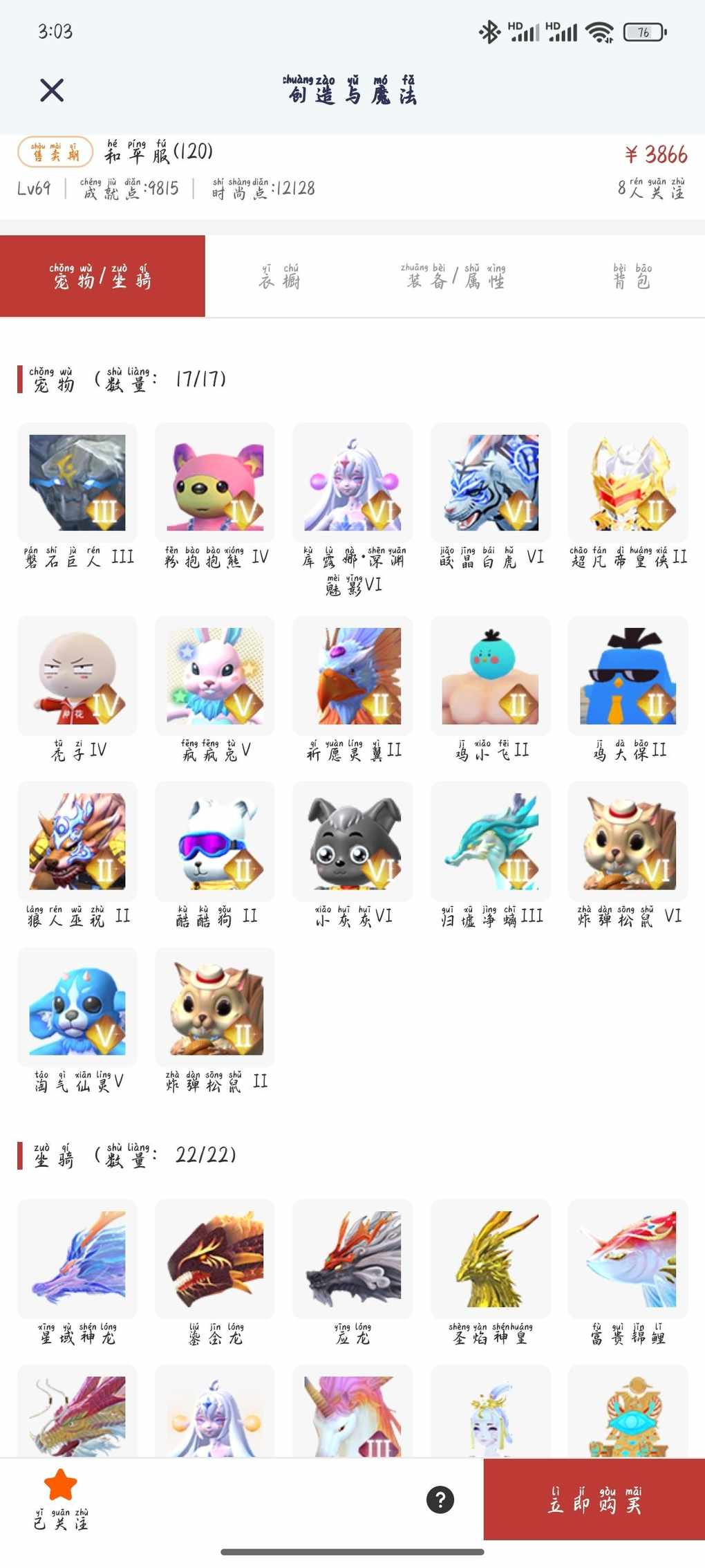Screen dimensions: 705x1568
Task: Open pet 粉抱抱熊 IV
Action: coord(215,483)
